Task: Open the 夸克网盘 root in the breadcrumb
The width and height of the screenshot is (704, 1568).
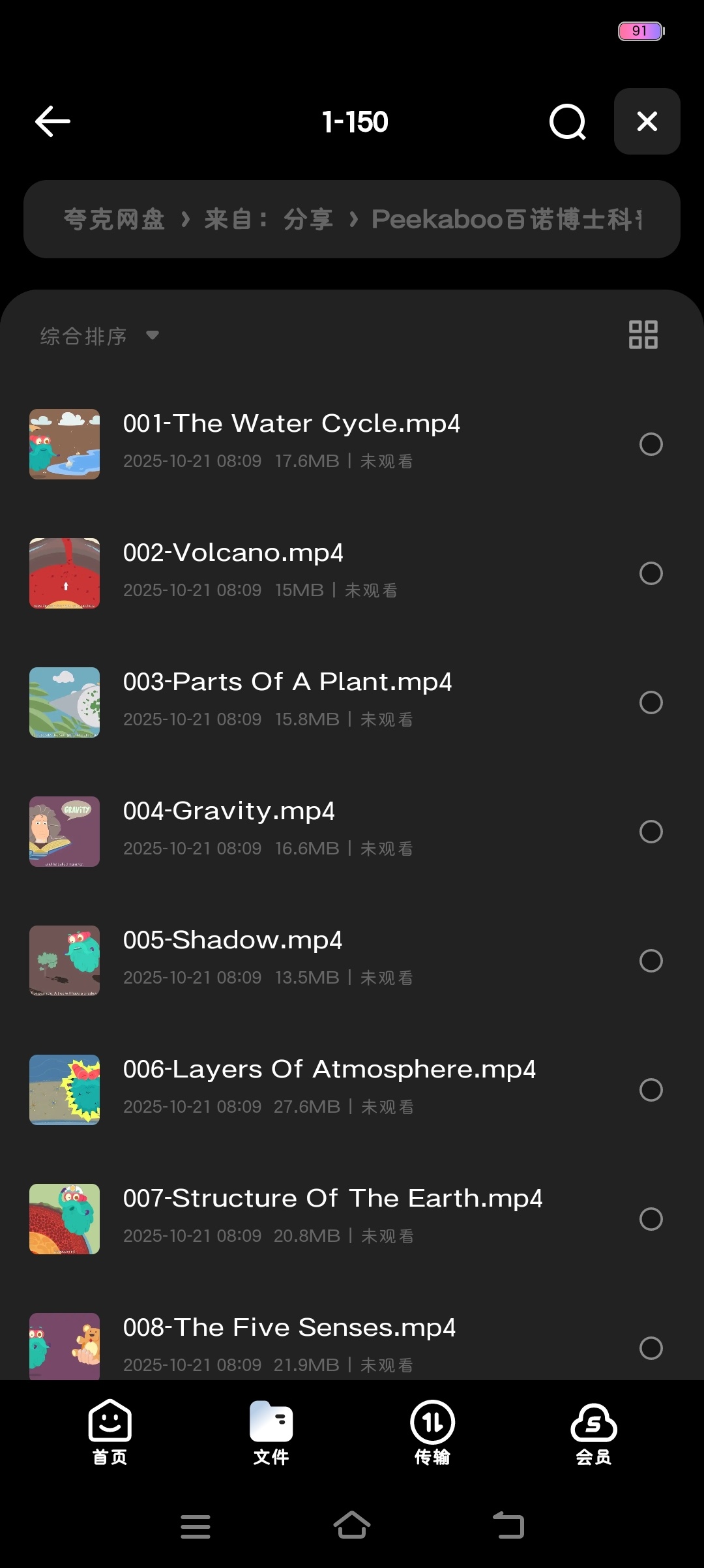Action: coord(114,220)
